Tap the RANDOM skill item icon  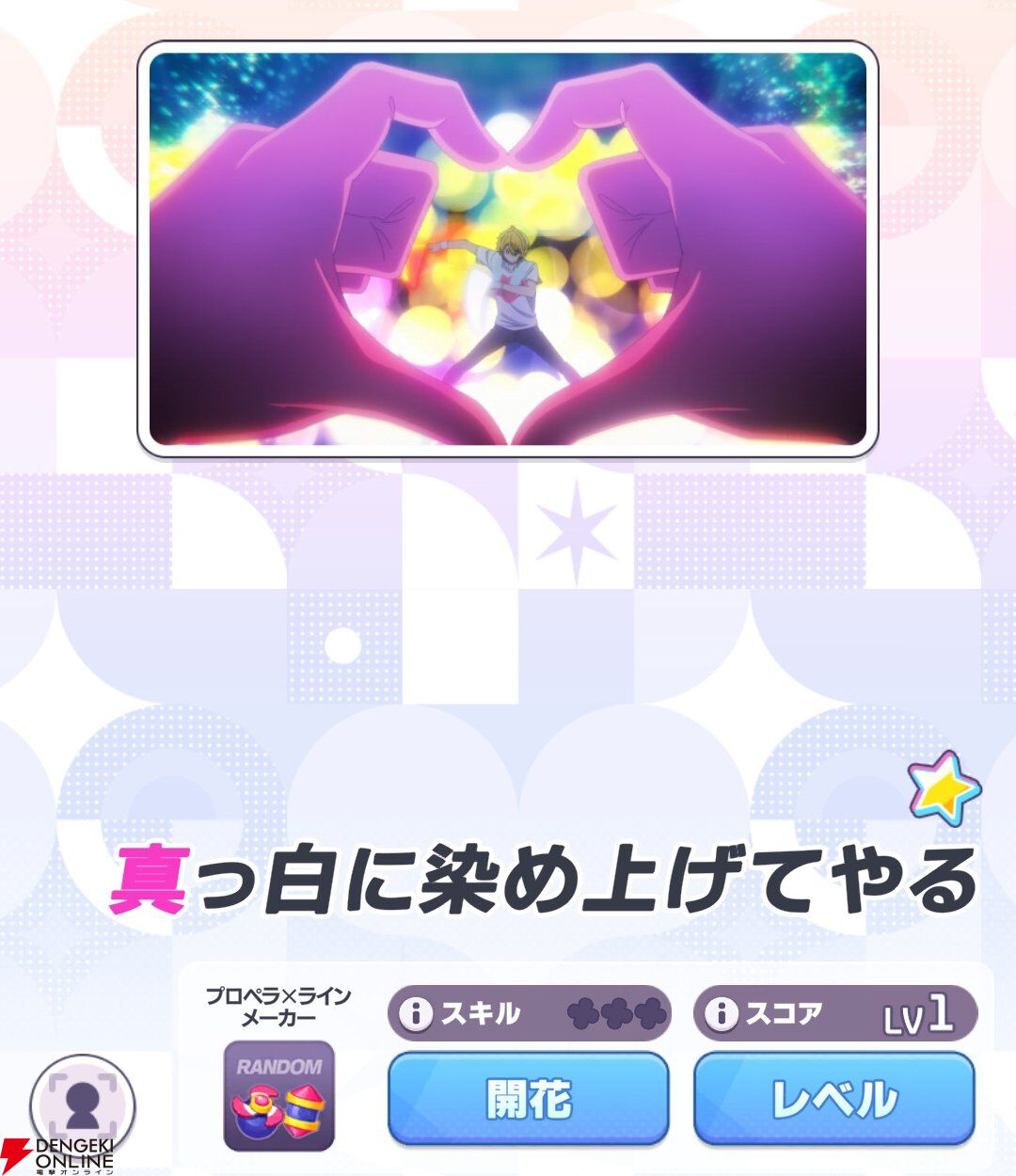(x=278, y=1095)
